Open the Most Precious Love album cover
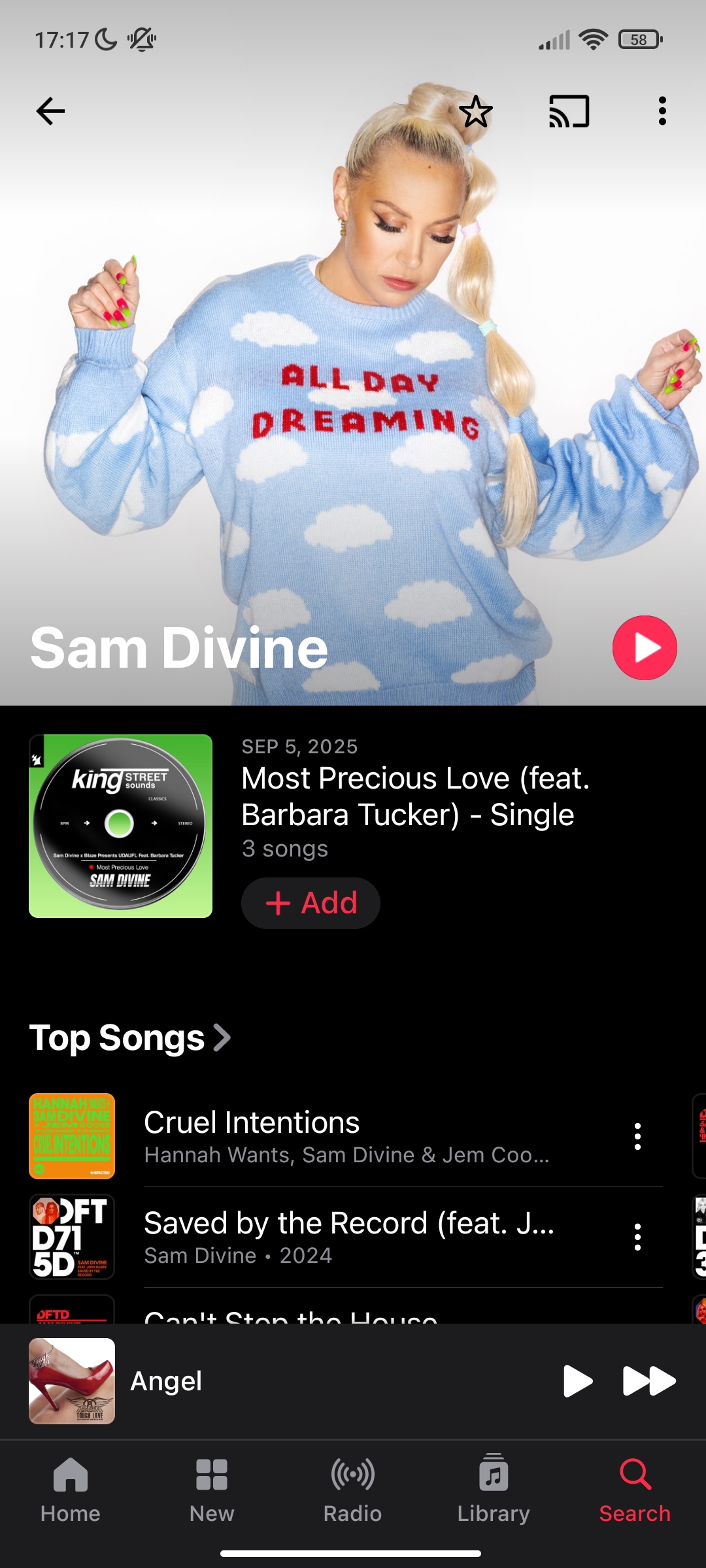706x1568 pixels. click(x=121, y=826)
